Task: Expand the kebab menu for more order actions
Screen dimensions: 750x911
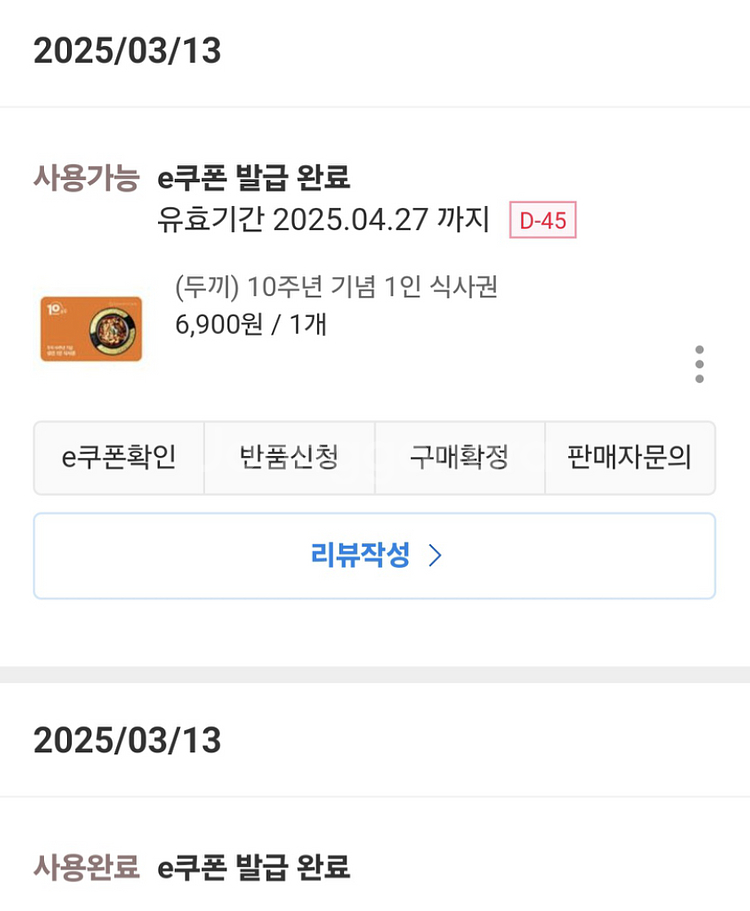Action: tap(698, 364)
